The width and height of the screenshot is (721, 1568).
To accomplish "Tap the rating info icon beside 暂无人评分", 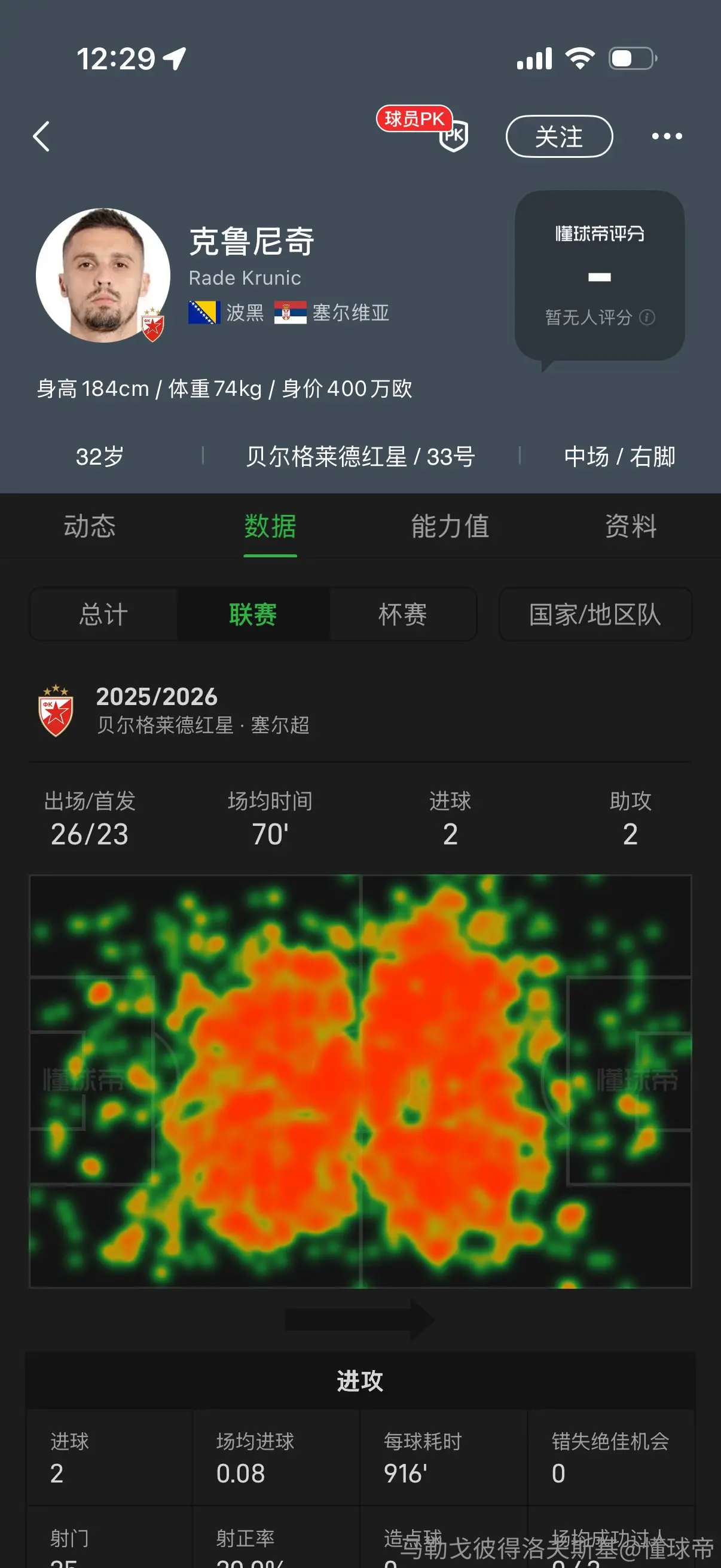I will coord(647,317).
